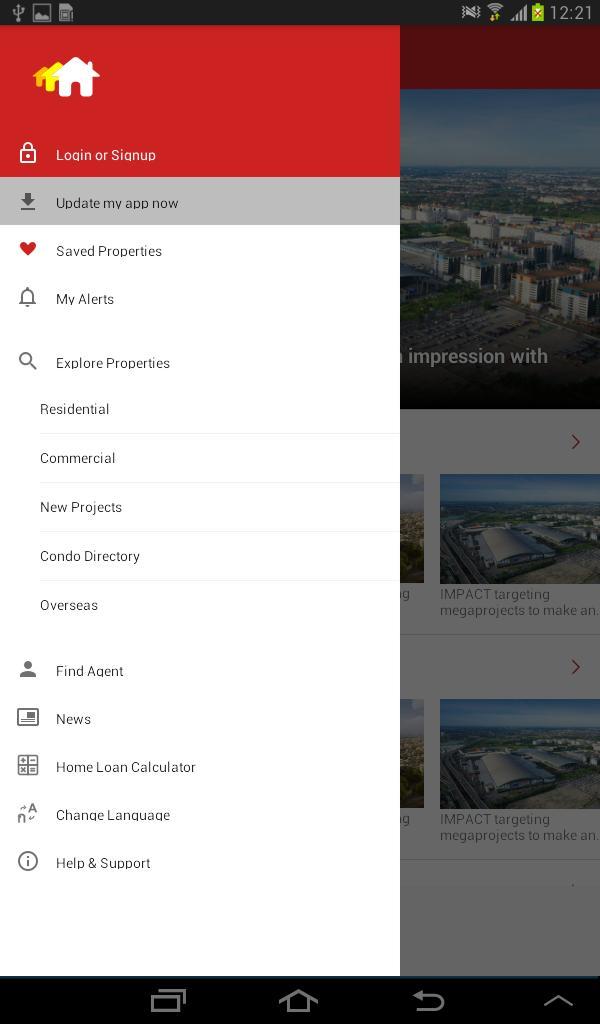
Task: Open Explore Properties
Action: pyautogui.click(x=113, y=362)
